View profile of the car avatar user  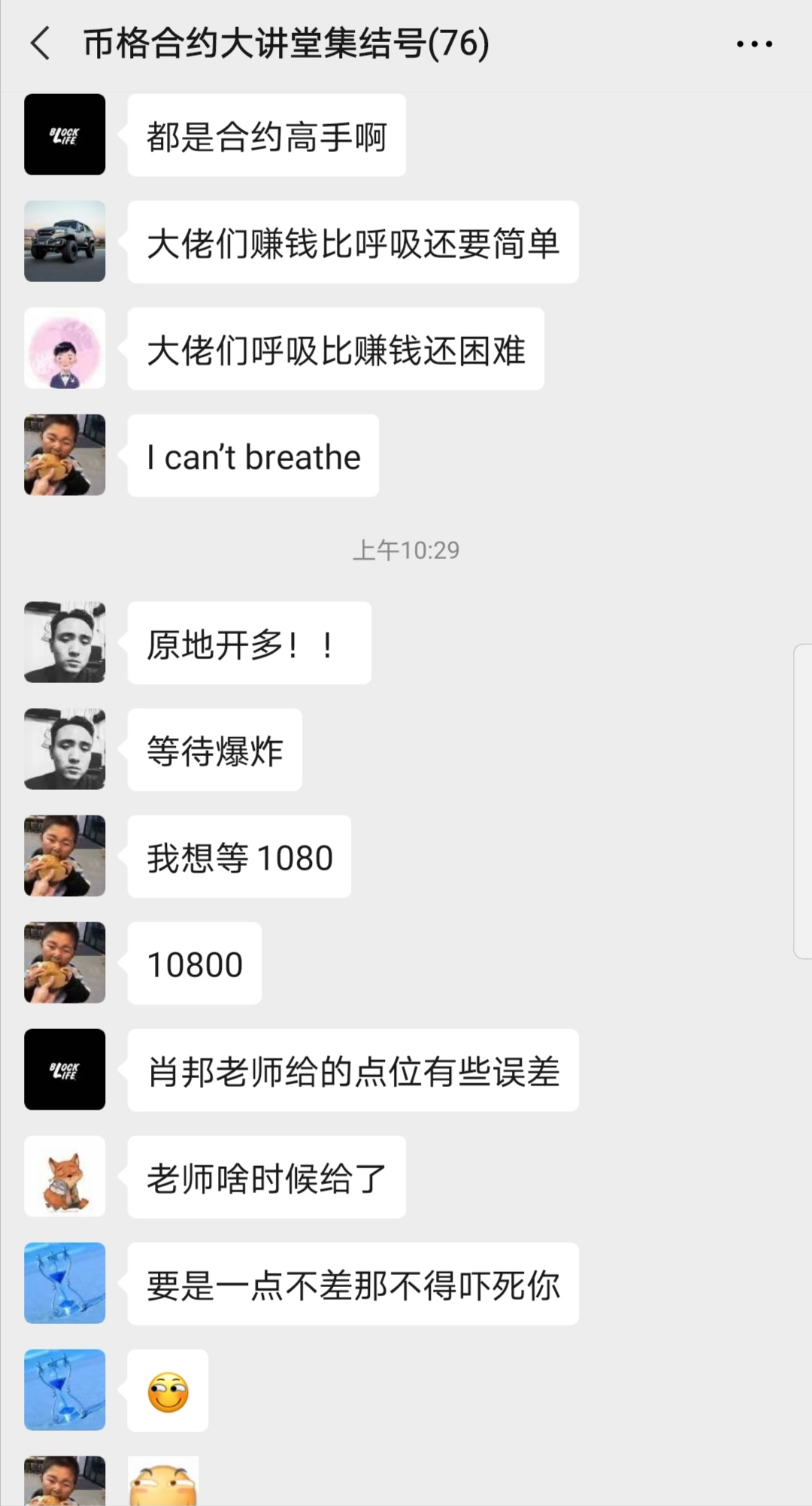(65, 241)
